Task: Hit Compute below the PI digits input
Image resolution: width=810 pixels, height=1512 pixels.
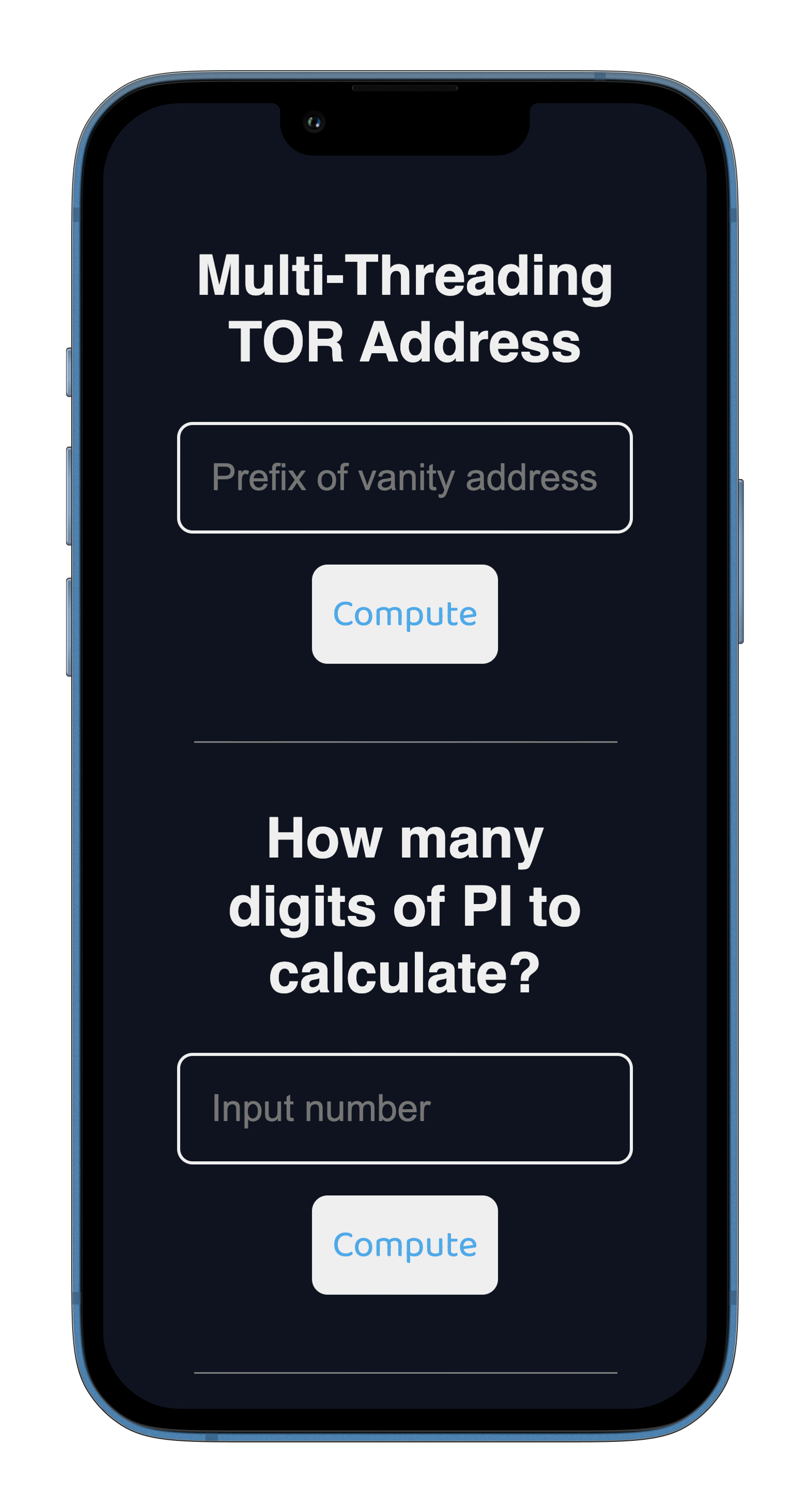Action: pyautogui.click(x=404, y=1245)
